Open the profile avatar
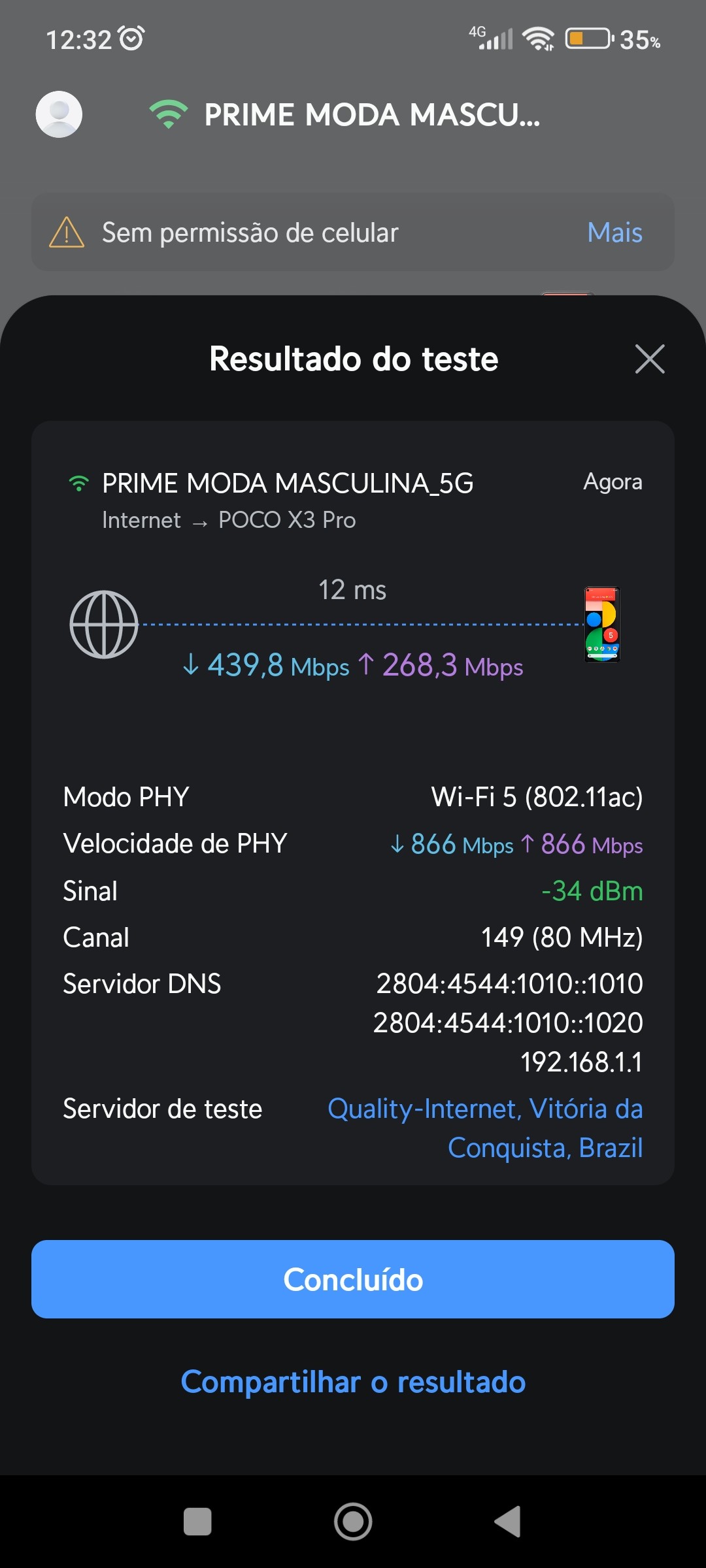Screen dimensions: 706x1568 [59, 114]
